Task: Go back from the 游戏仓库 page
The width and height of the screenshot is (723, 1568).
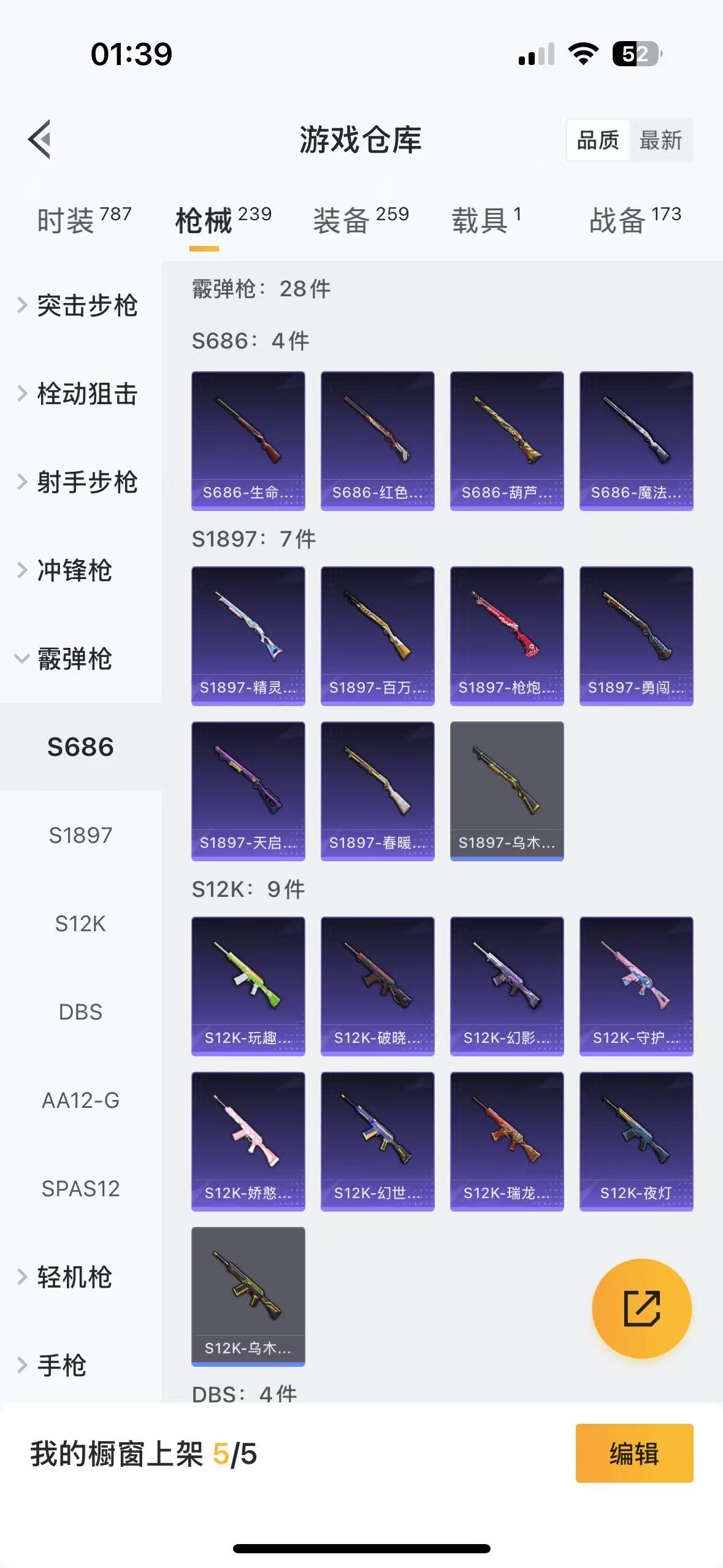Action: coord(40,139)
